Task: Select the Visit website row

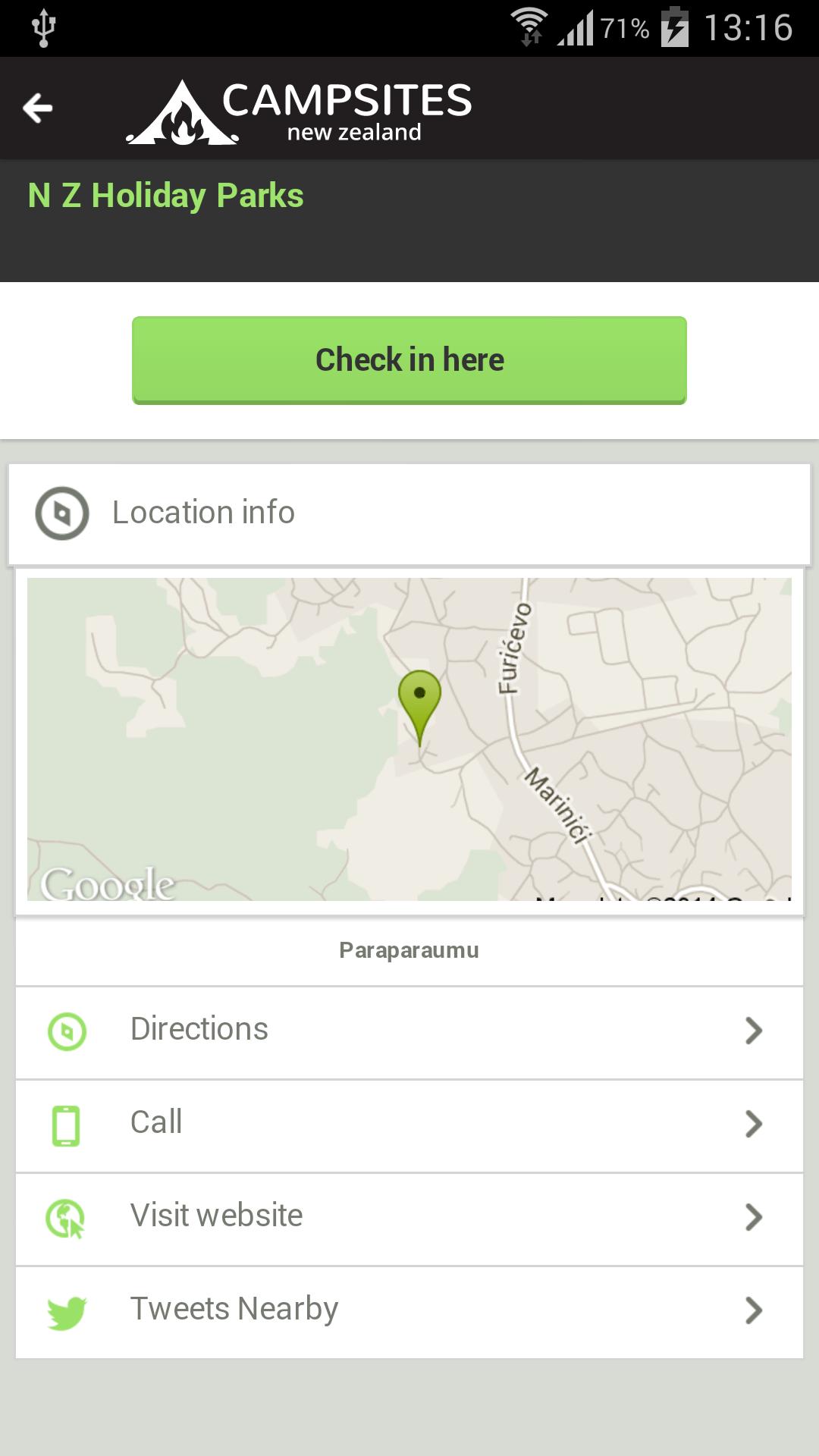Action: (x=409, y=1216)
